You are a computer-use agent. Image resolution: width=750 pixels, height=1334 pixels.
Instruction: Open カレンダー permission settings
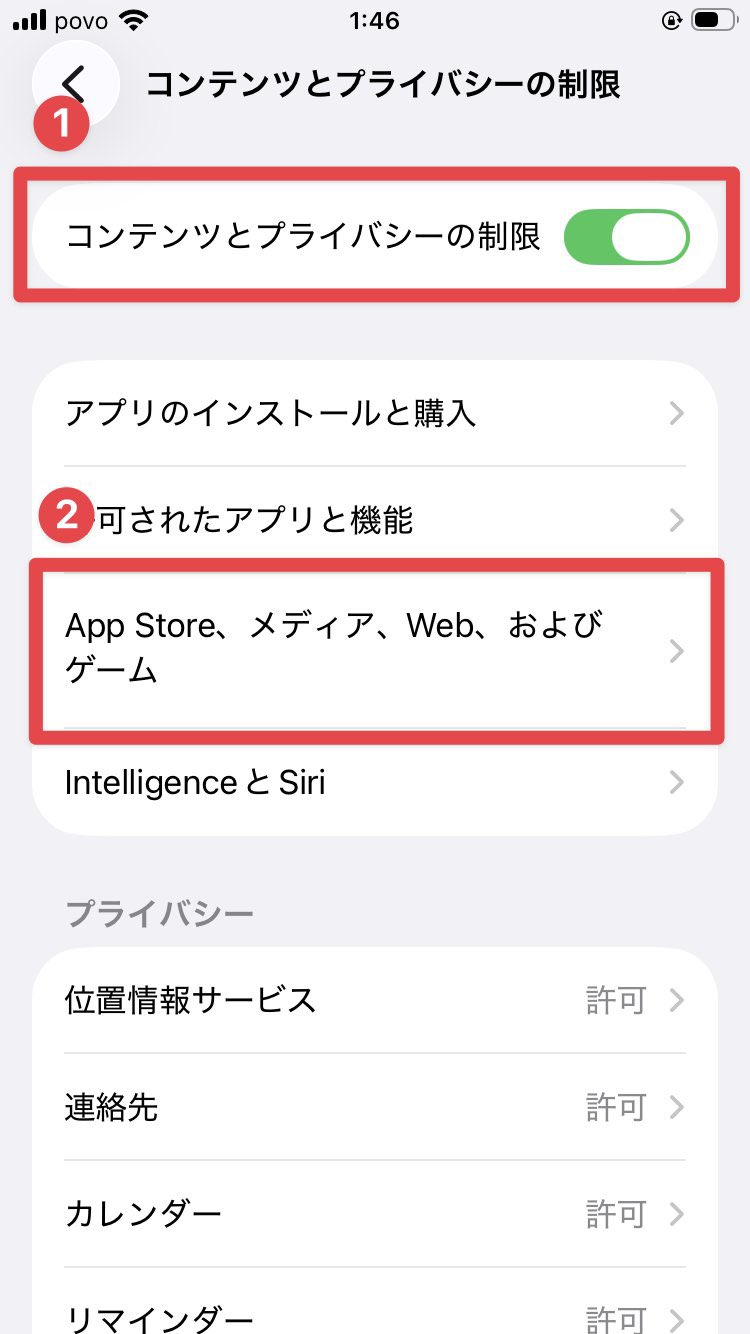pyautogui.click(x=375, y=1213)
